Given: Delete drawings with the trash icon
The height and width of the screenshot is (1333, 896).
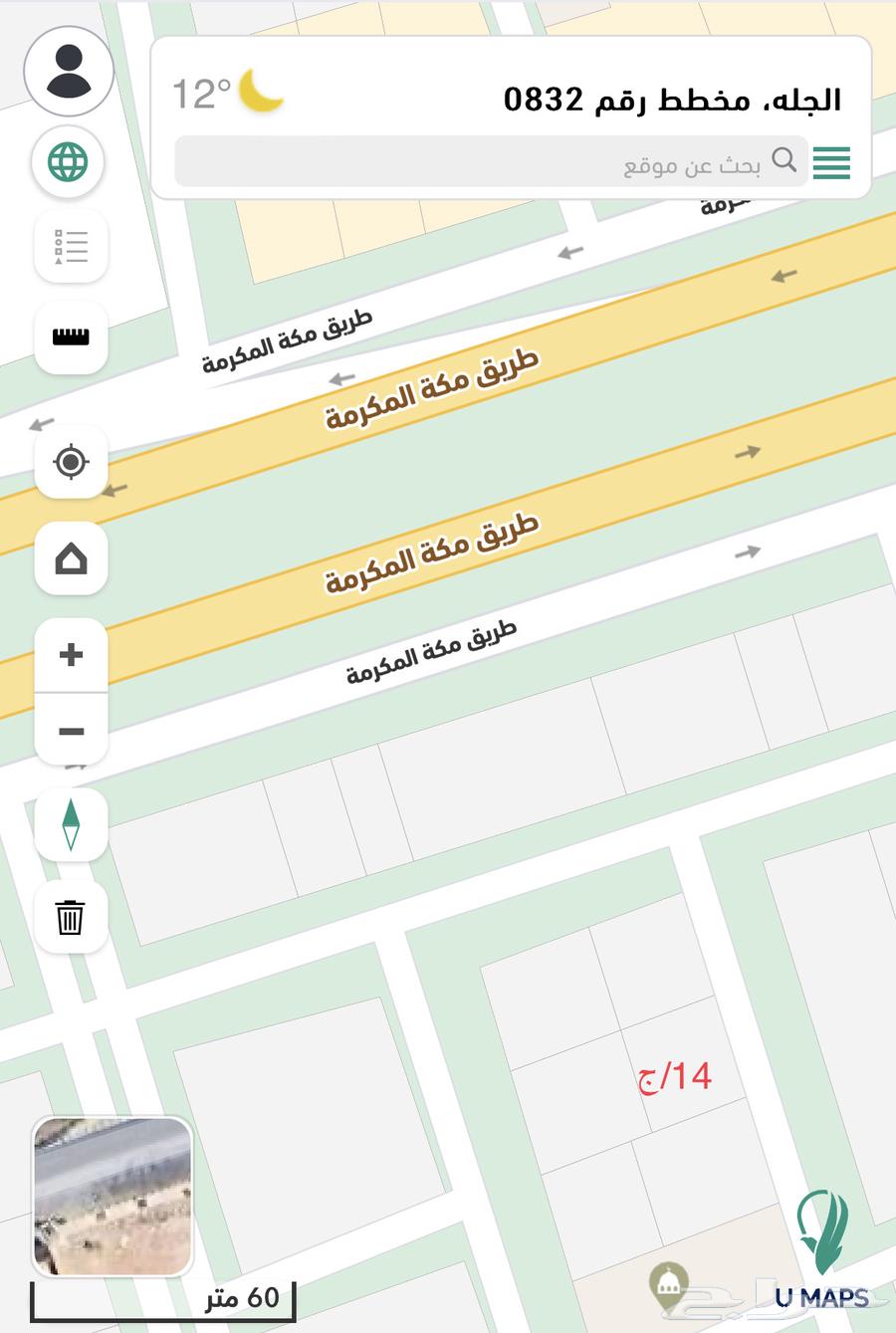Looking at the screenshot, I should point(71,917).
